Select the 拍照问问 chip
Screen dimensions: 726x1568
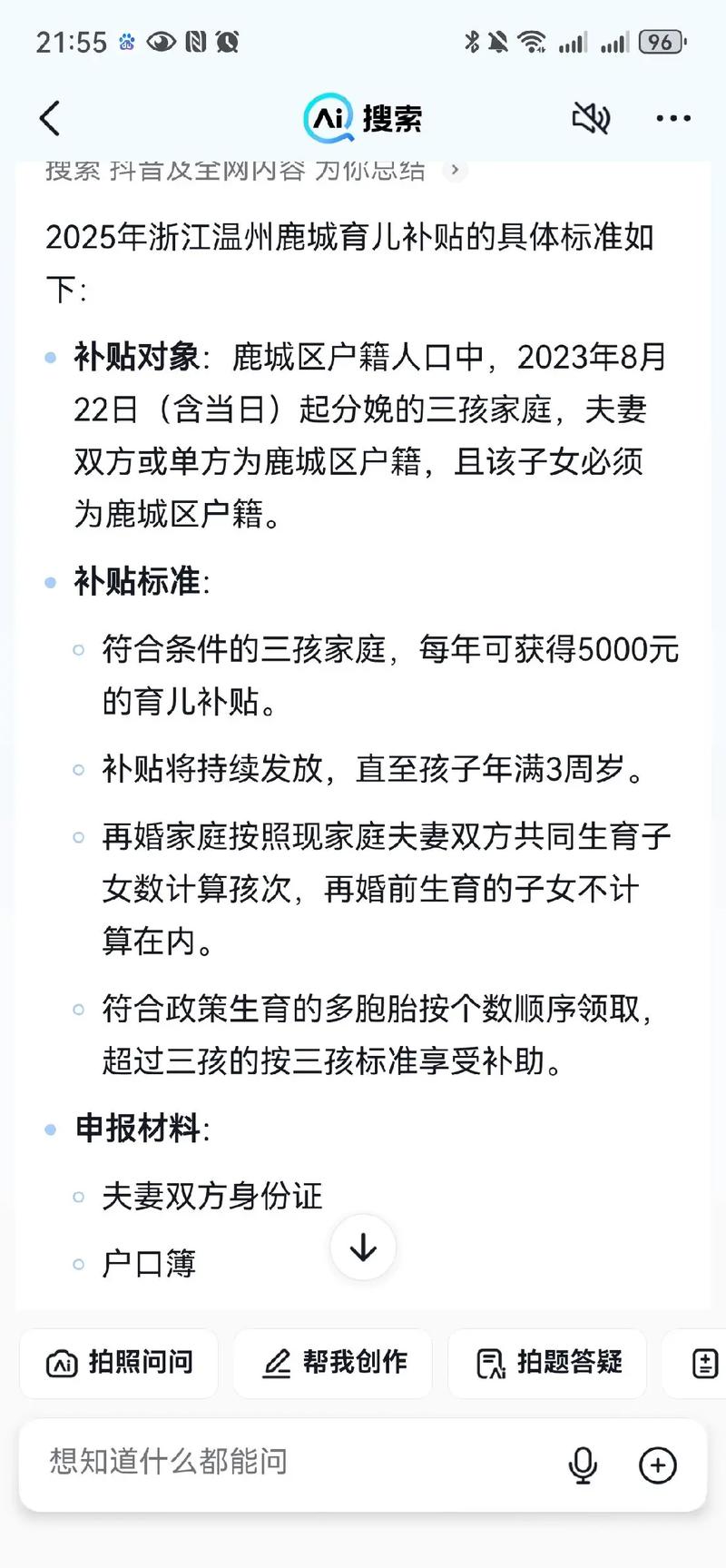pyautogui.click(x=119, y=1362)
